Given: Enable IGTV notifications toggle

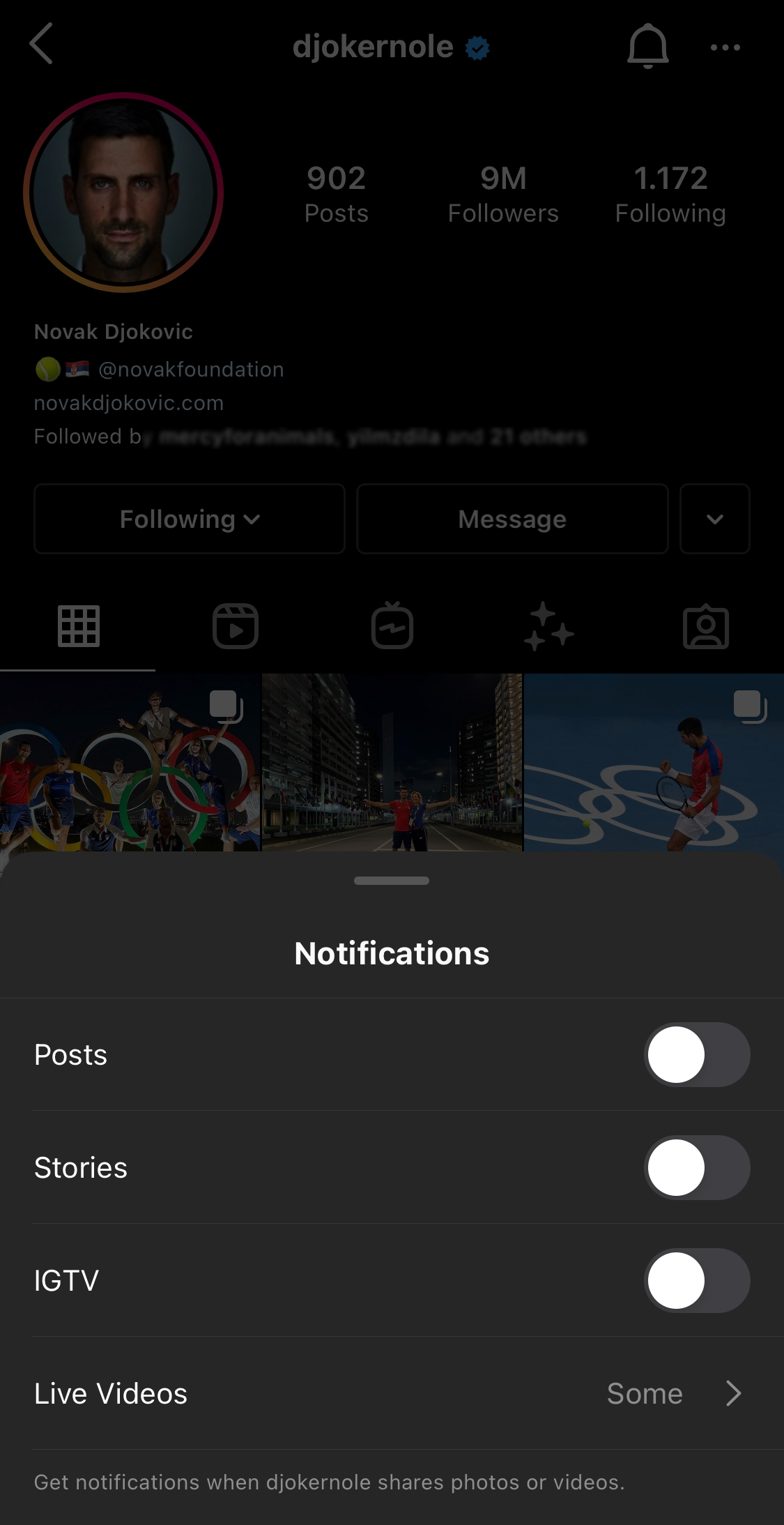Looking at the screenshot, I should (x=697, y=1280).
